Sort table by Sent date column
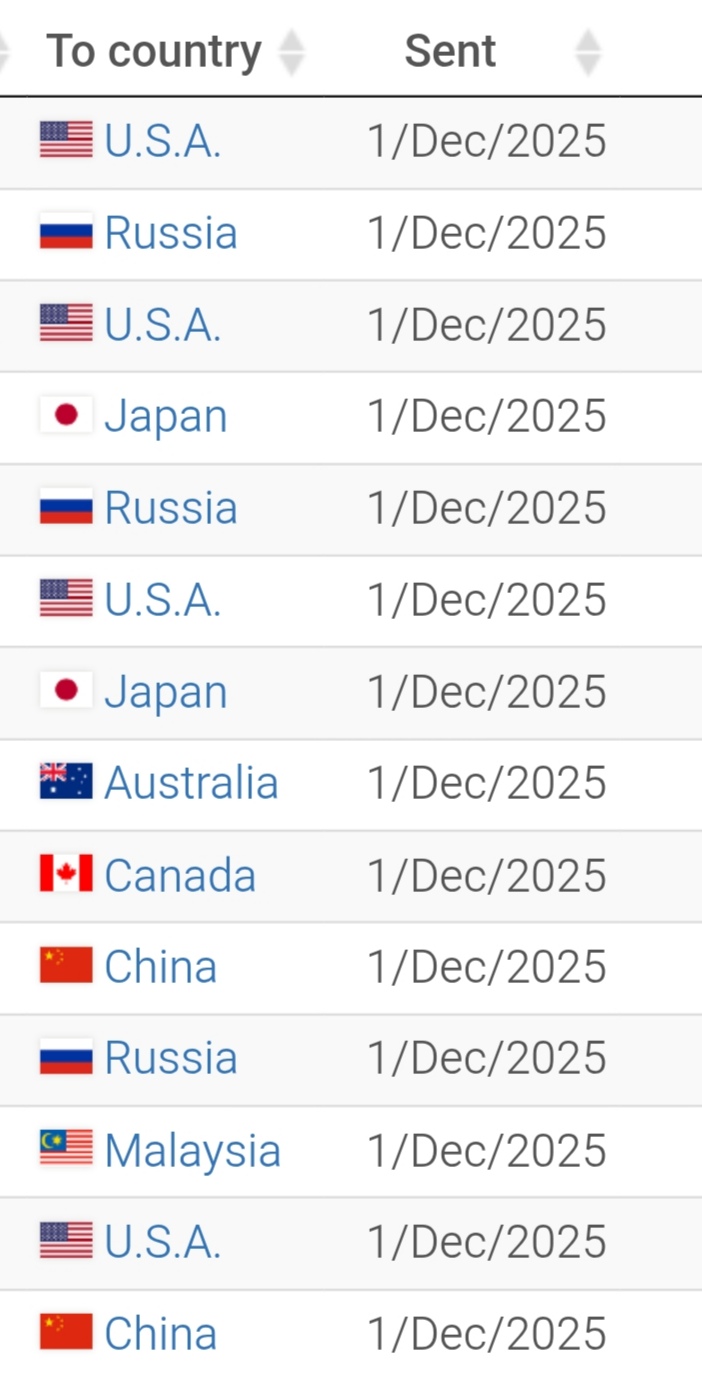Image resolution: width=702 pixels, height=1379 pixels. [450, 51]
